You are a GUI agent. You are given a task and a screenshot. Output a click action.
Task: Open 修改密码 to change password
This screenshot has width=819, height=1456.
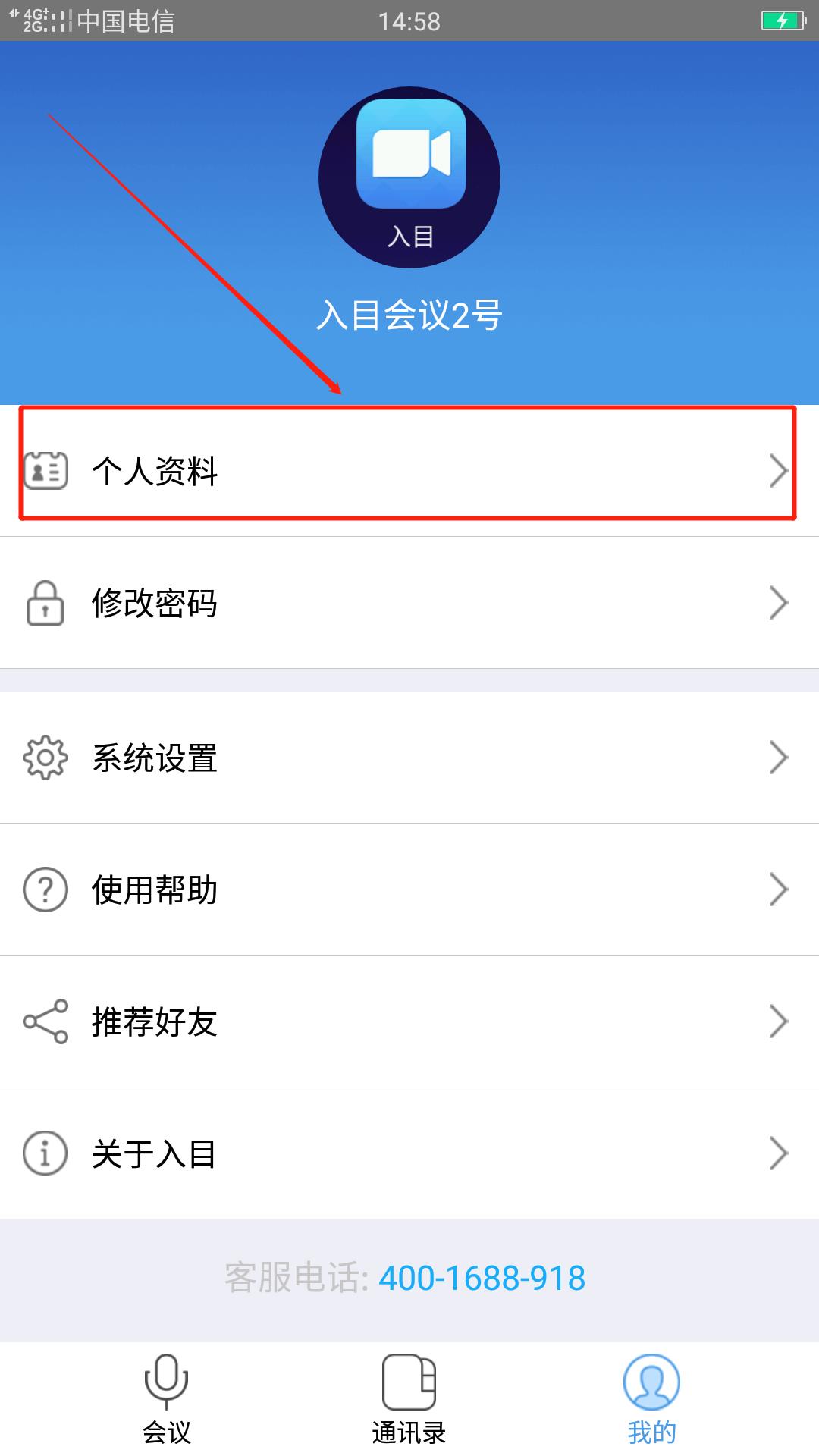(x=409, y=603)
